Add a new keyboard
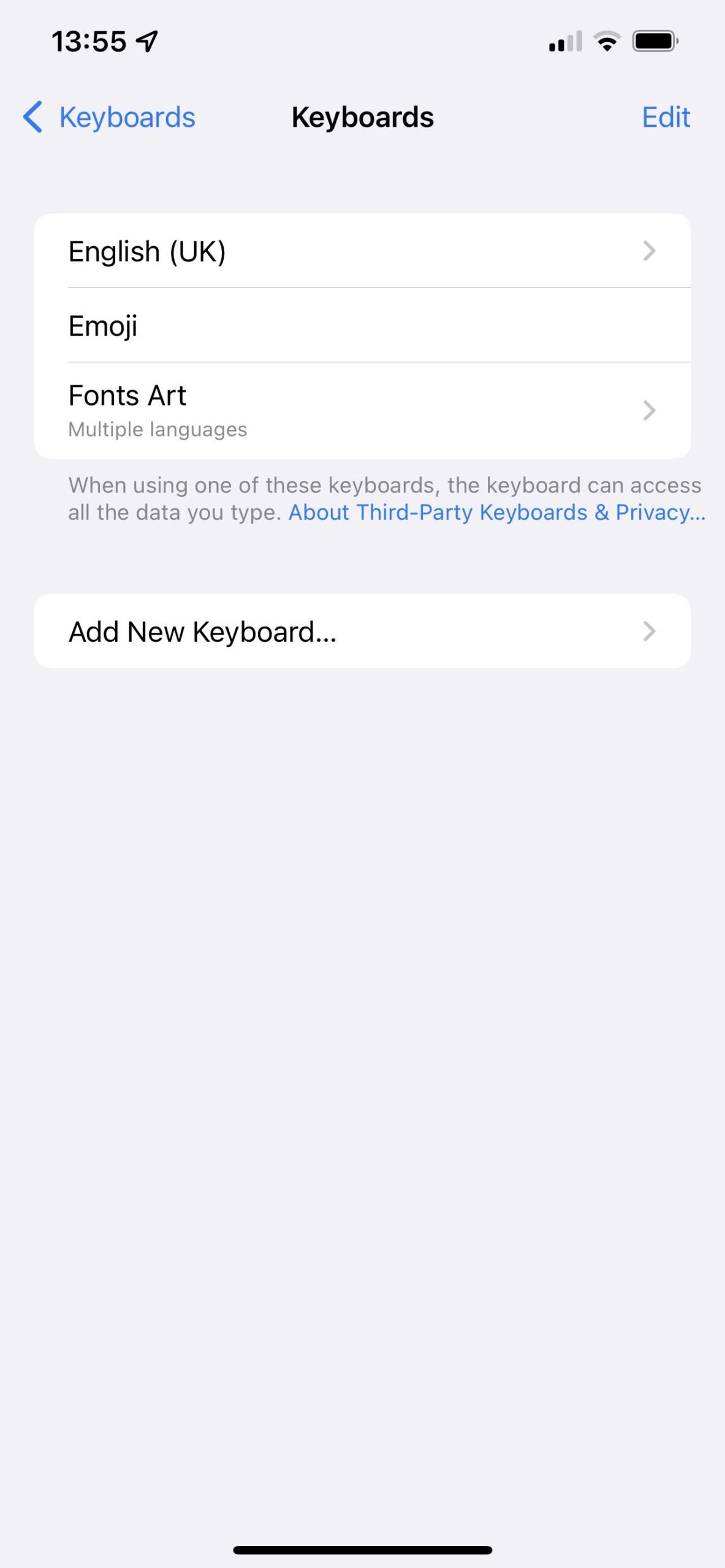 (x=362, y=631)
